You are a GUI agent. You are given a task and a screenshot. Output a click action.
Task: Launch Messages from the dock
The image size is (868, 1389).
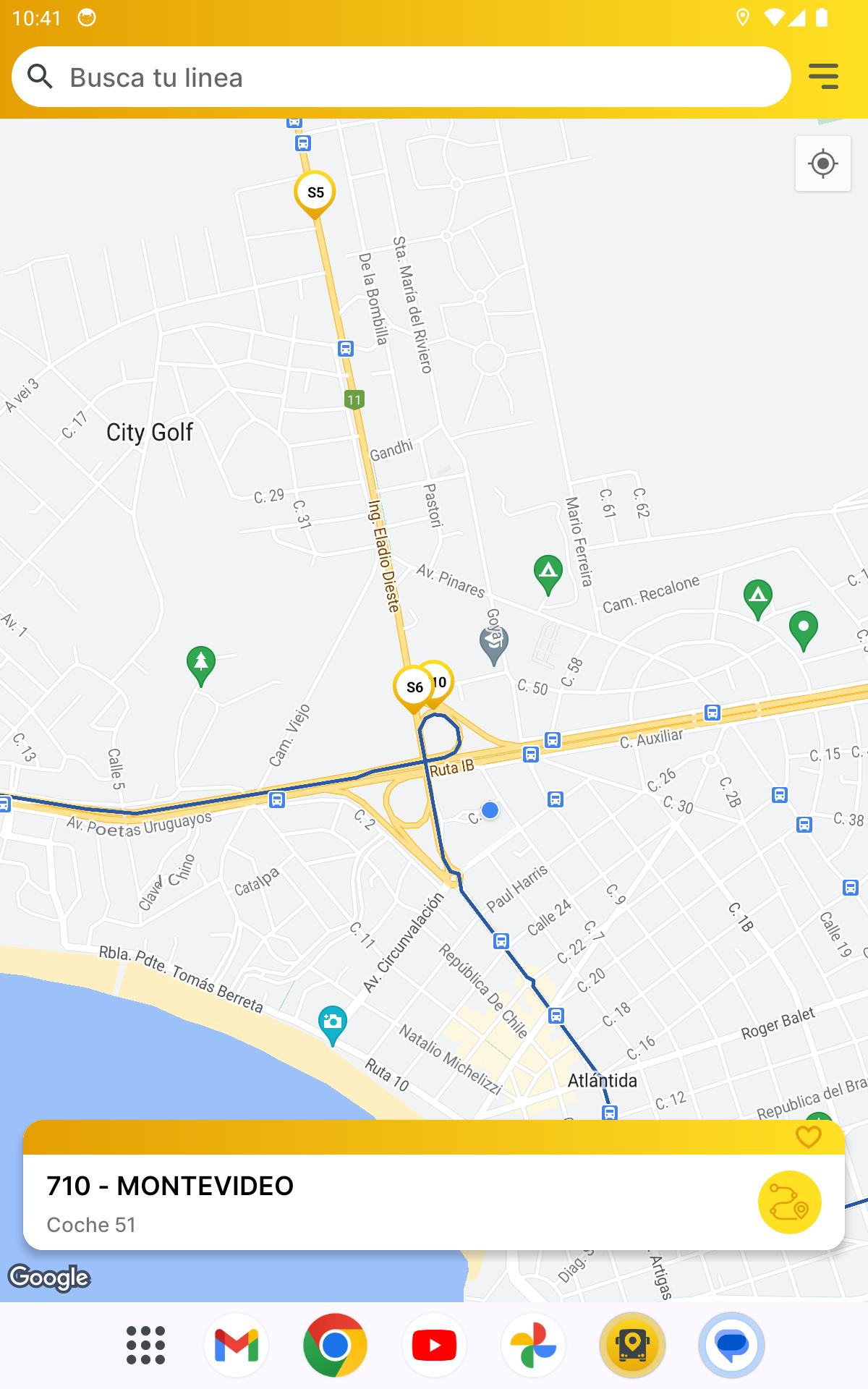[x=731, y=1345]
